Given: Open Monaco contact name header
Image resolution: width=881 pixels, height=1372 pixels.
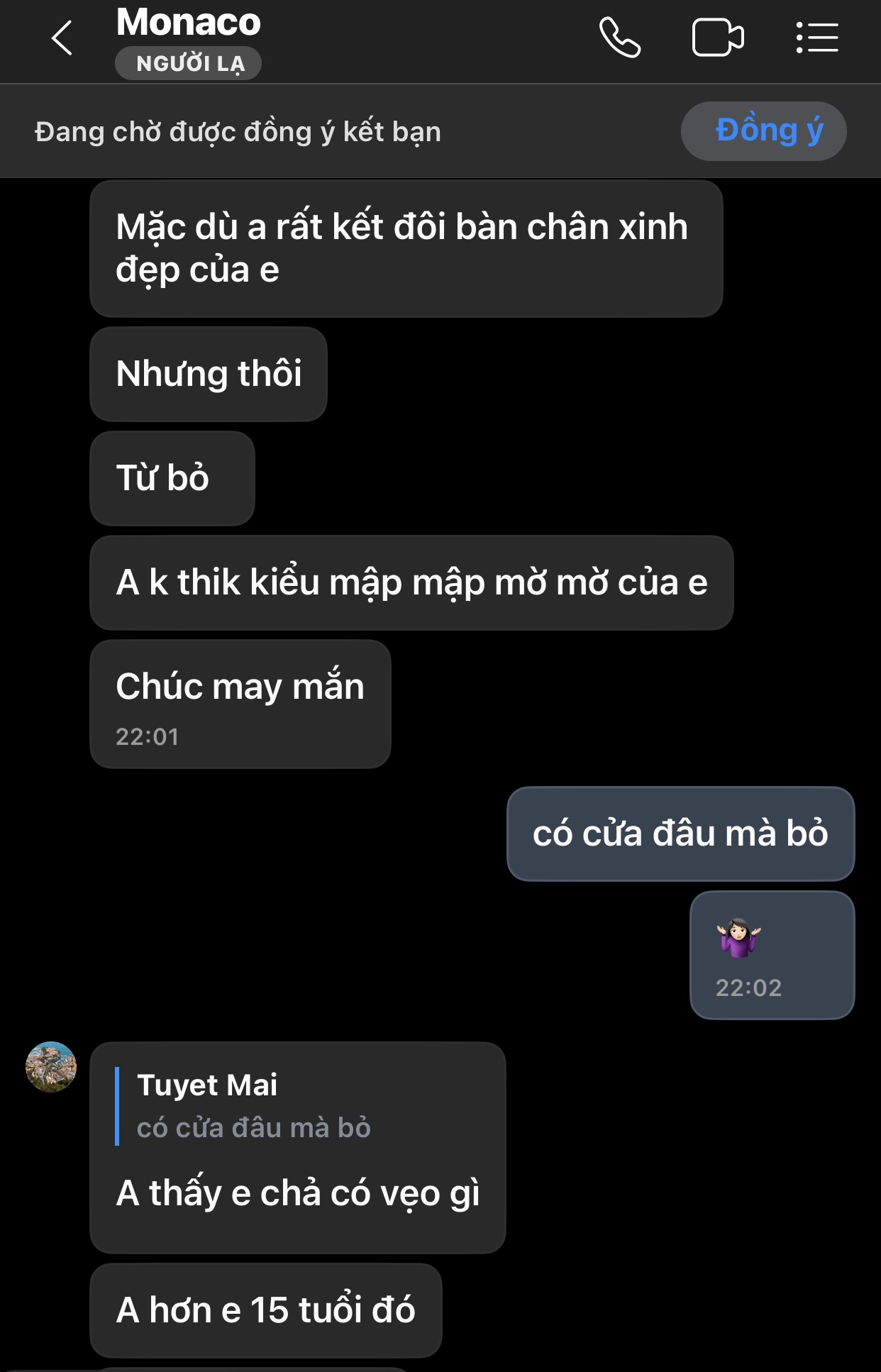Looking at the screenshot, I should [x=189, y=23].
